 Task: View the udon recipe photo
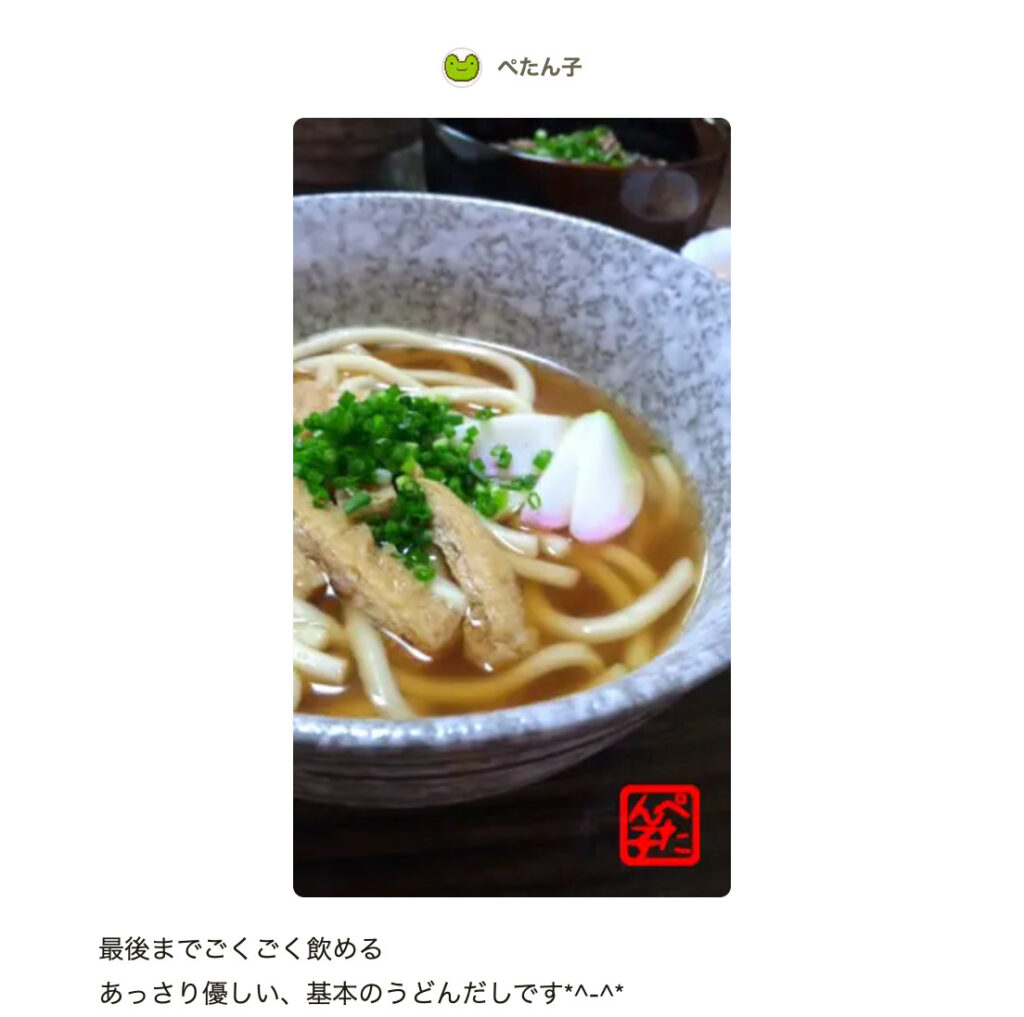coord(511,507)
